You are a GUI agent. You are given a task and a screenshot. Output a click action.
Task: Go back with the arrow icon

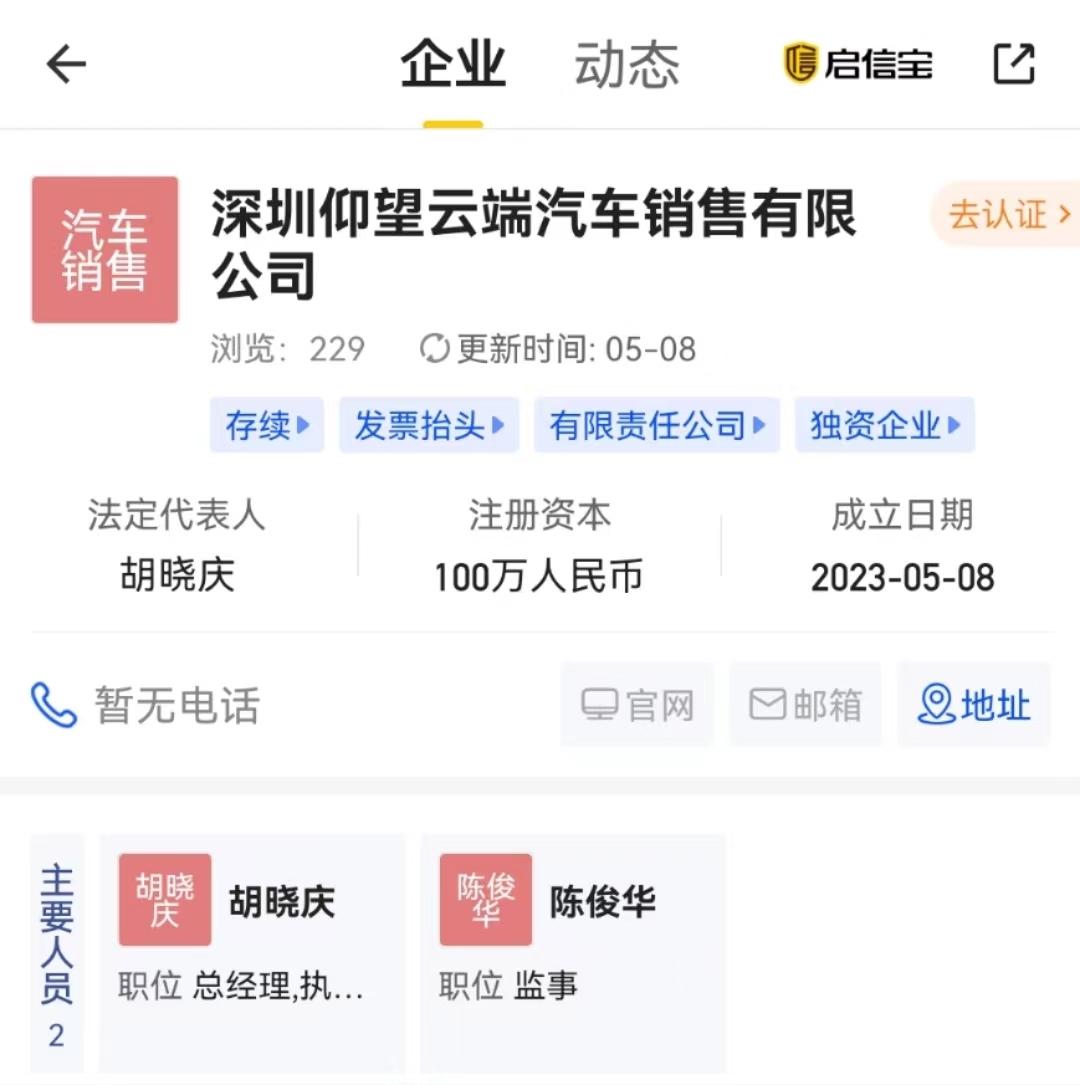coord(66,64)
